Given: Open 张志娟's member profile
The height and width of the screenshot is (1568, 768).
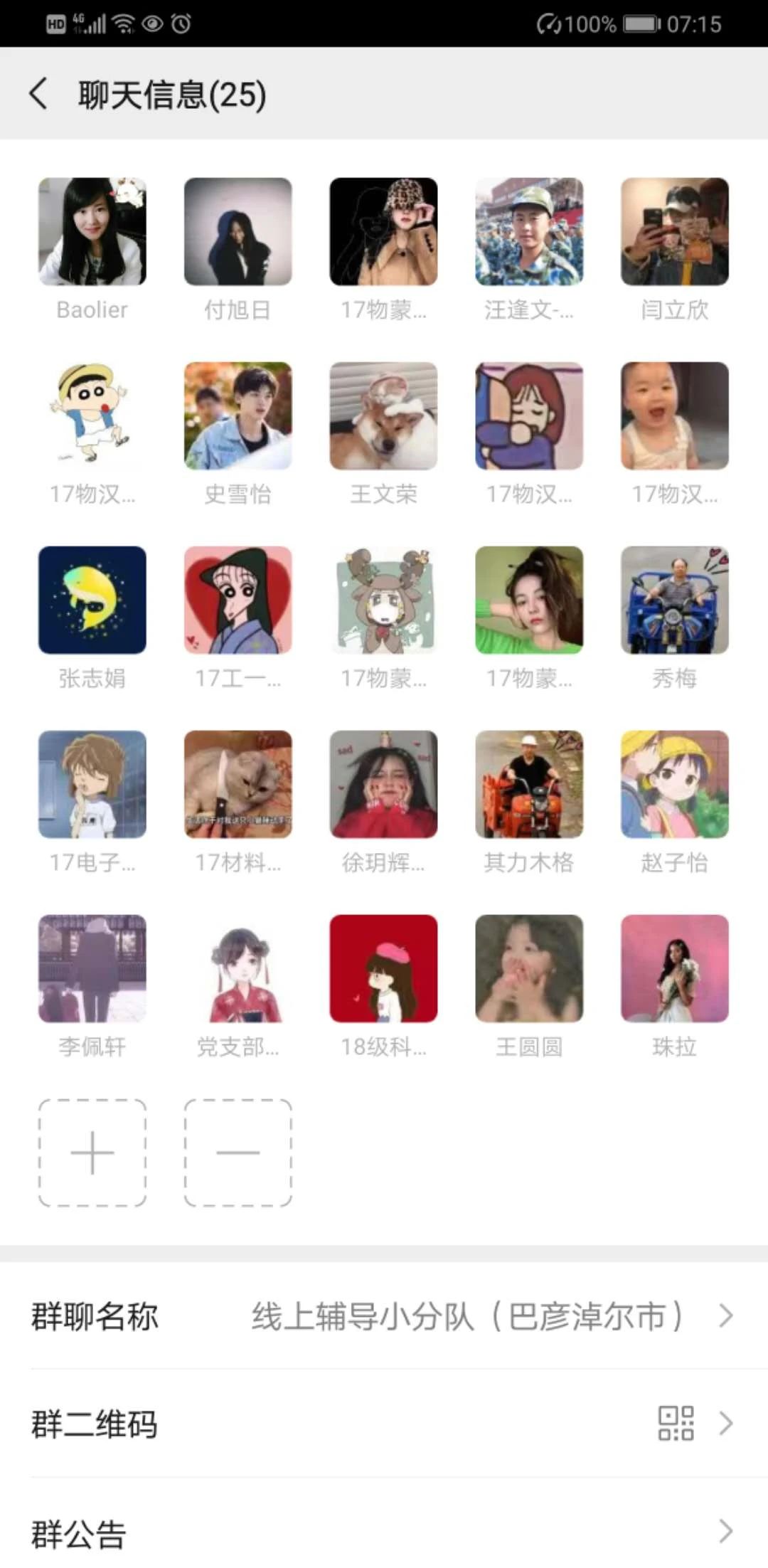Looking at the screenshot, I should click(x=92, y=600).
